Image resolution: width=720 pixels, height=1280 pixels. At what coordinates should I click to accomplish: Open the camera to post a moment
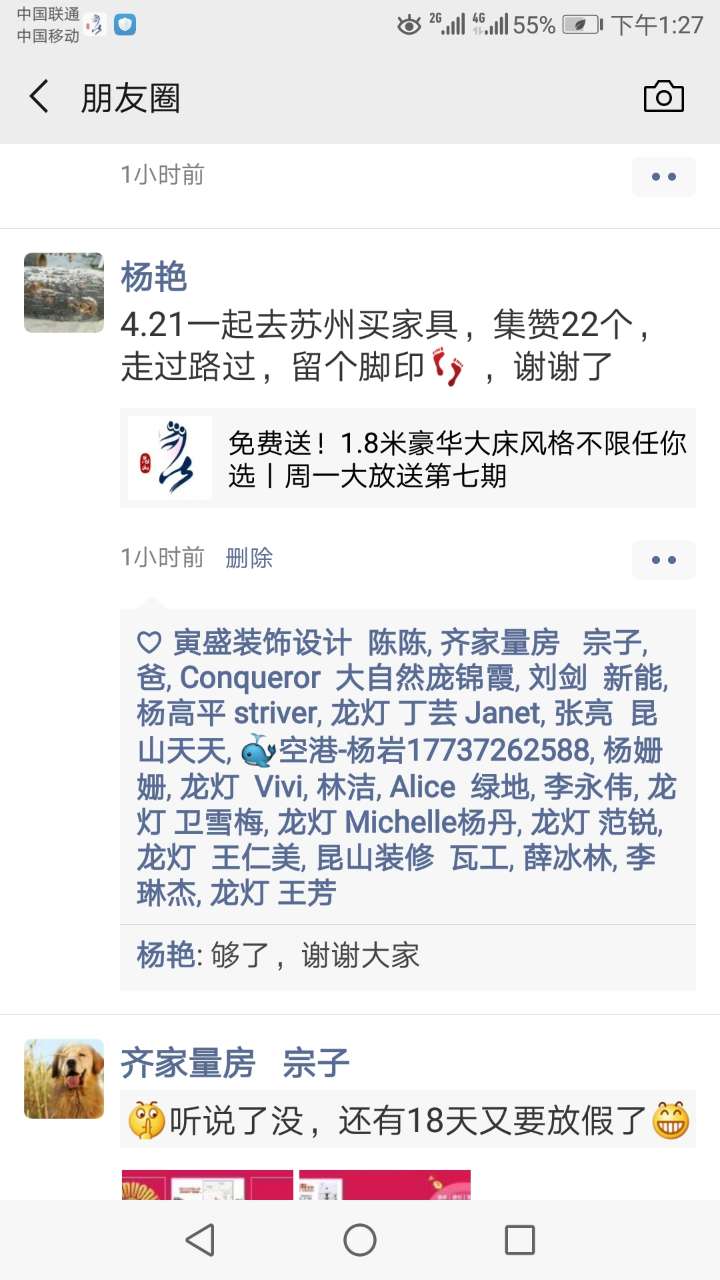tap(663, 97)
